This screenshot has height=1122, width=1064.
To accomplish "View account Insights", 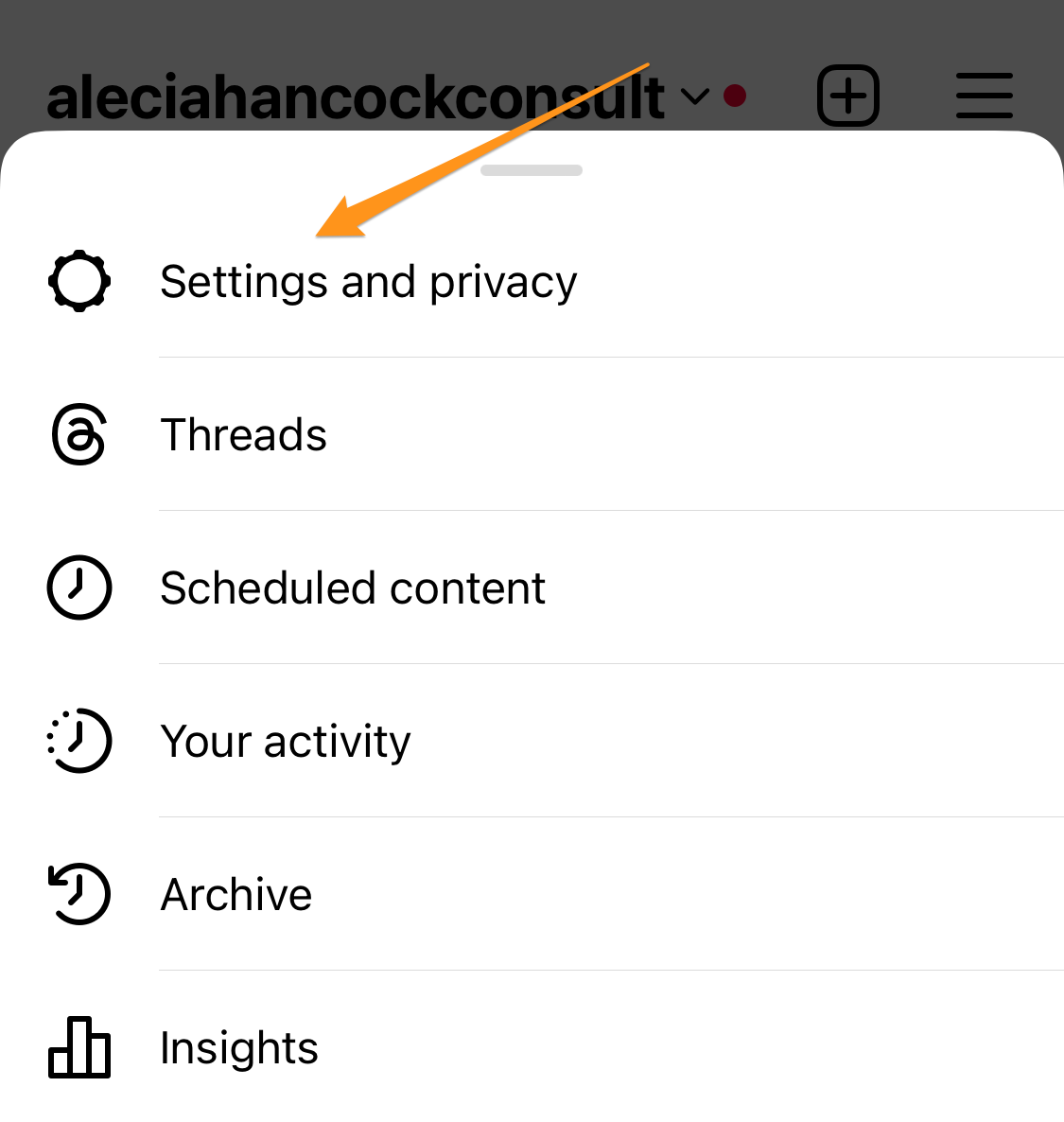I will click(x=238, y=1048).
